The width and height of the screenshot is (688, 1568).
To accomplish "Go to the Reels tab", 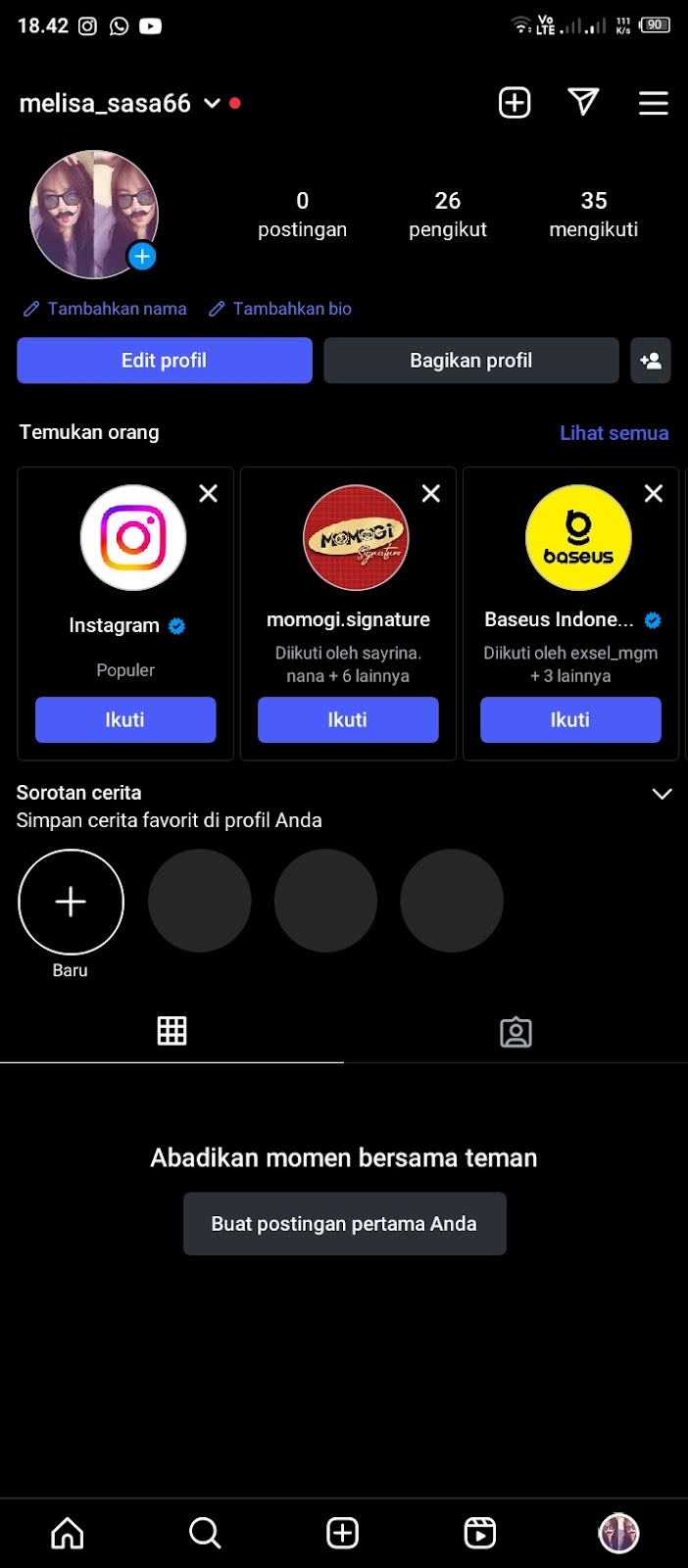I will click(479, 1533).
